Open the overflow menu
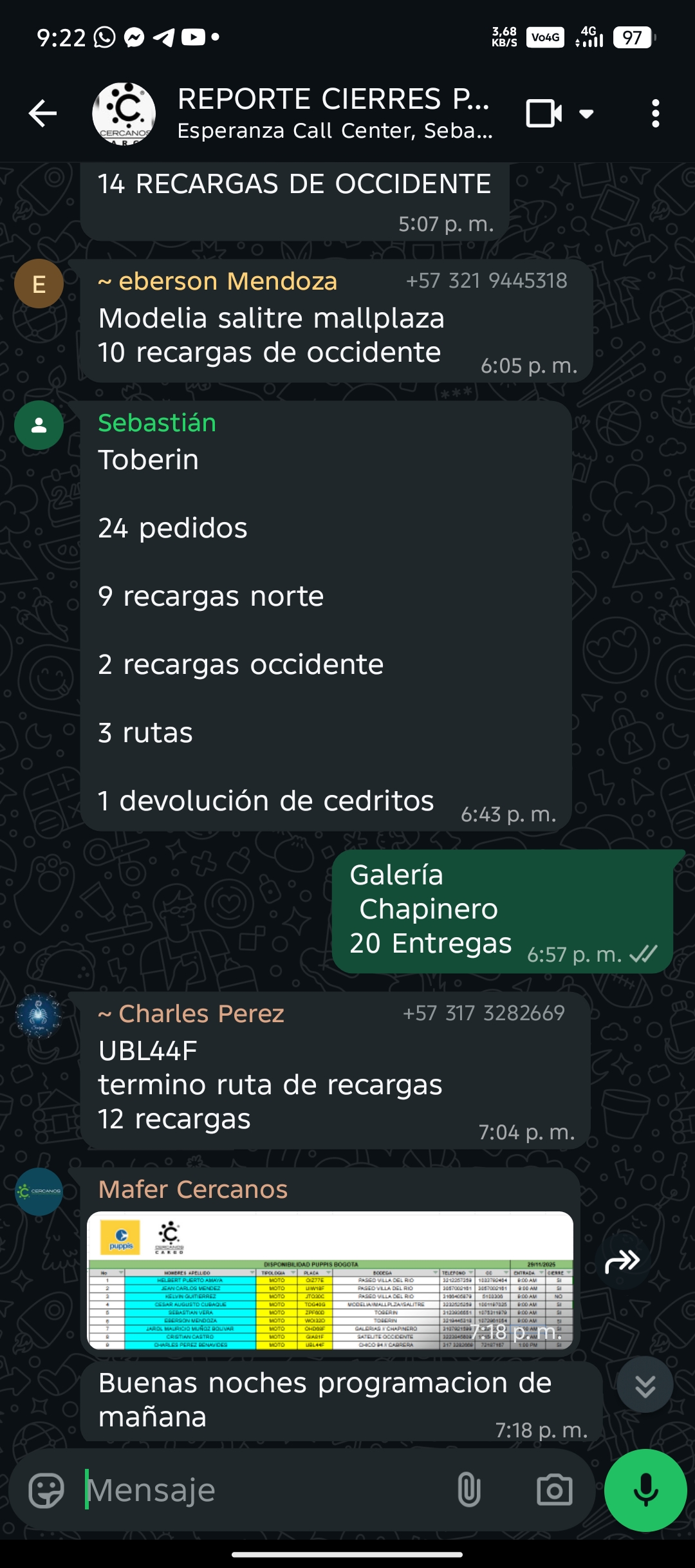This screenshot has width=695, height=1568. [x=655, y=114]
